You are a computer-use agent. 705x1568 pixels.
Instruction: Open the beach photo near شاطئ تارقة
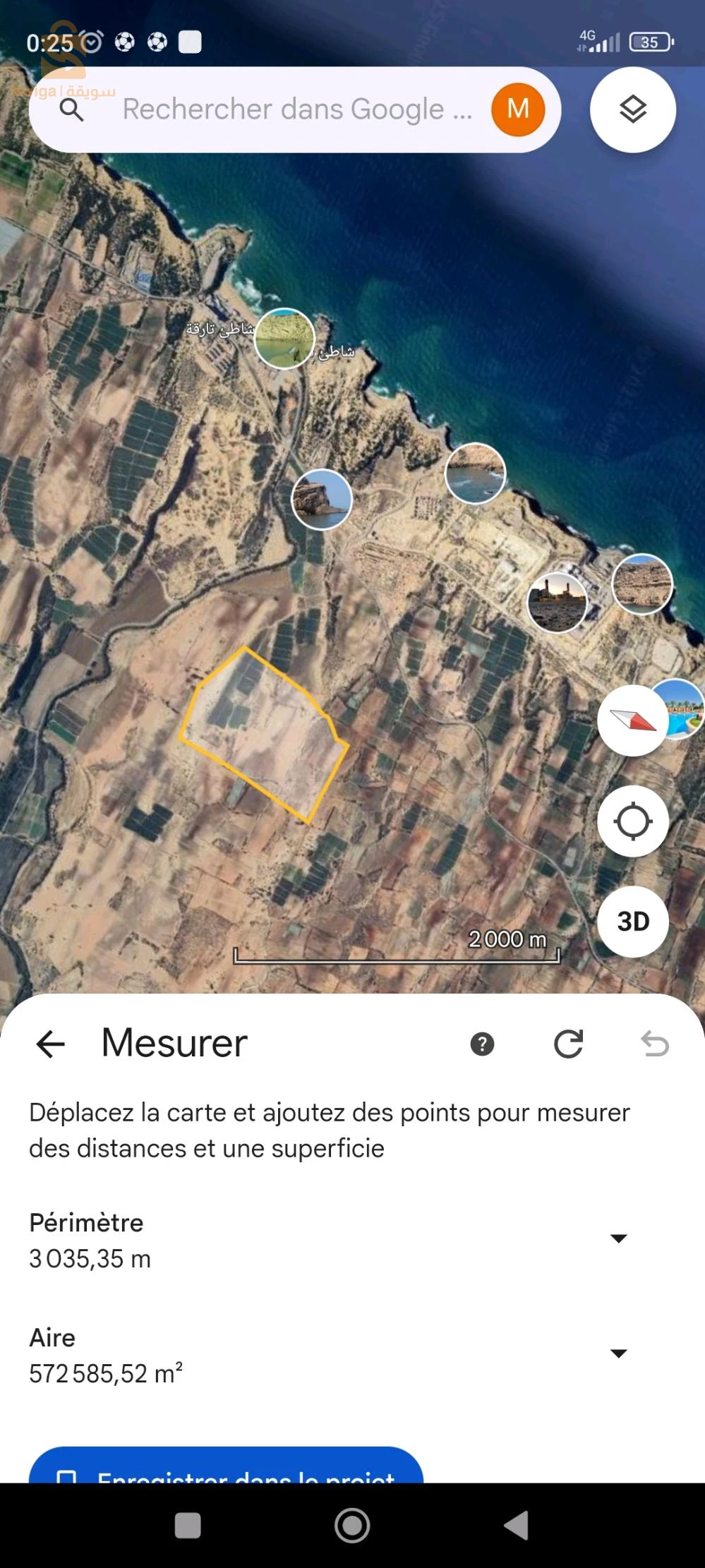click(x=284, y=339)
